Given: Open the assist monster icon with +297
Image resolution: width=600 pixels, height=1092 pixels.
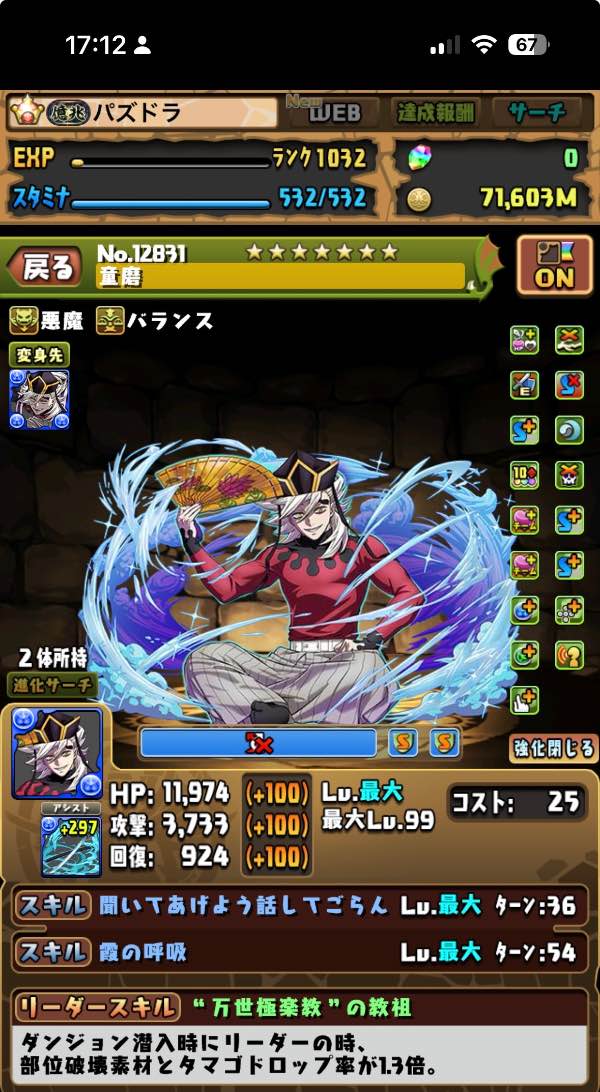Looking at the screenshot, I should click(x=70, y=846).
